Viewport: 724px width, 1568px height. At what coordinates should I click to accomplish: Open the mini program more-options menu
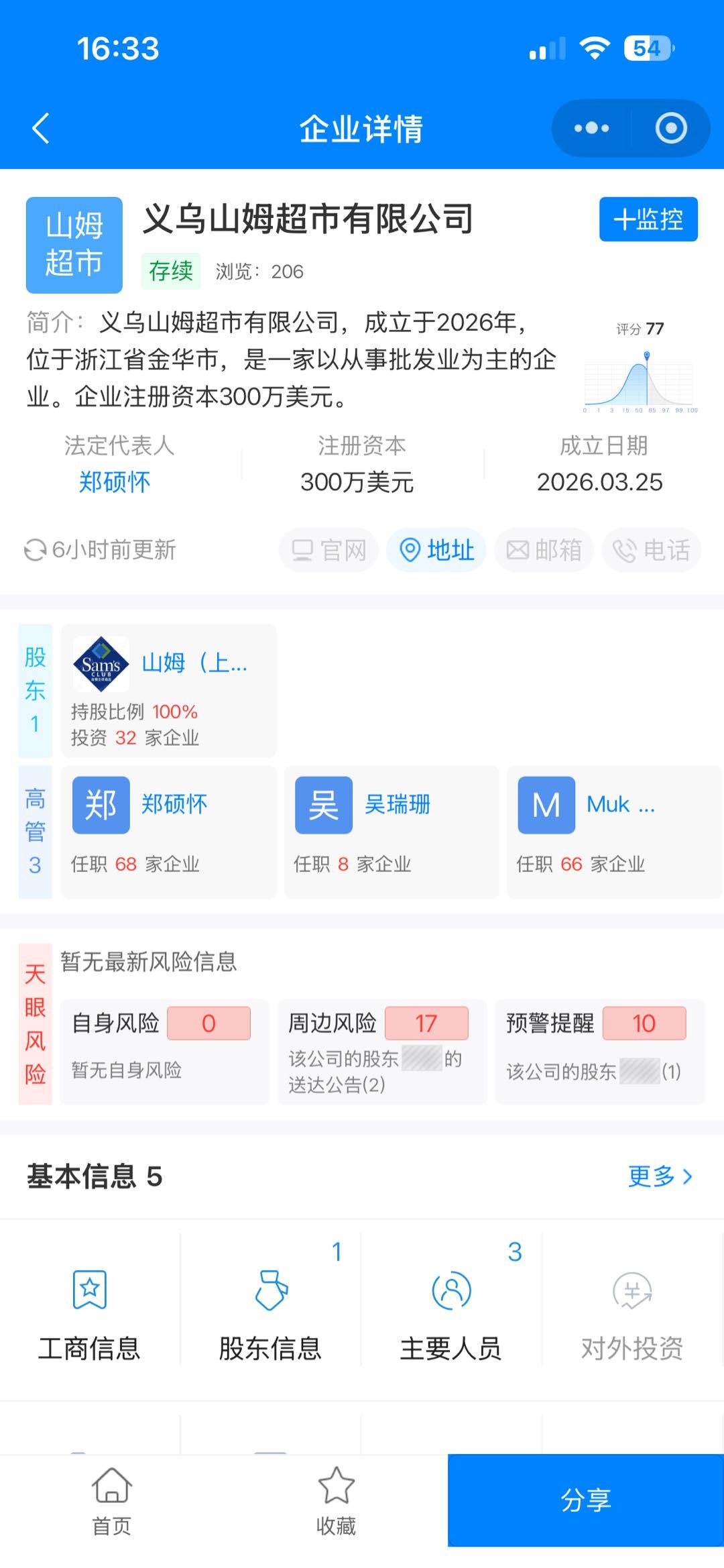coord(591,128)
